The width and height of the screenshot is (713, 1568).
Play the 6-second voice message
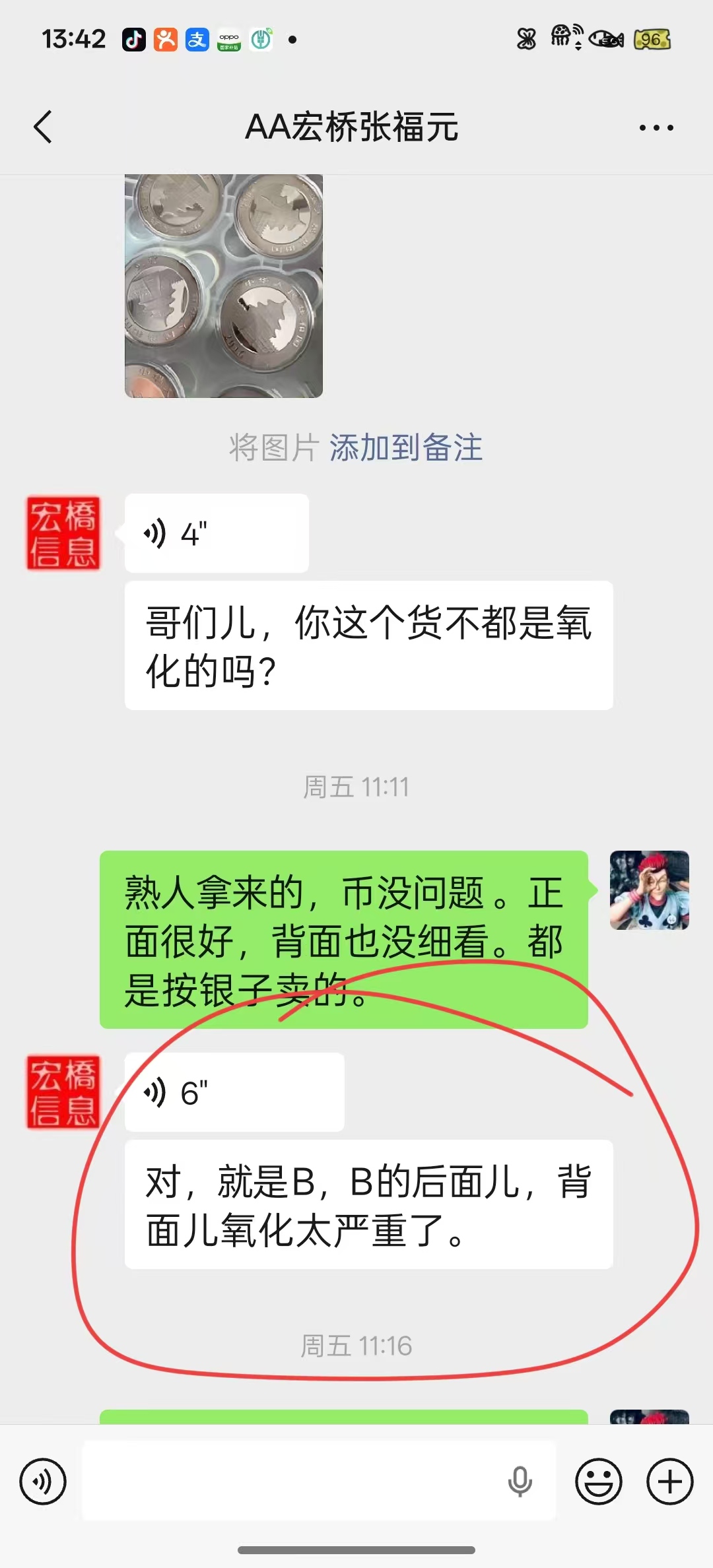click(x=234, y=1092)
